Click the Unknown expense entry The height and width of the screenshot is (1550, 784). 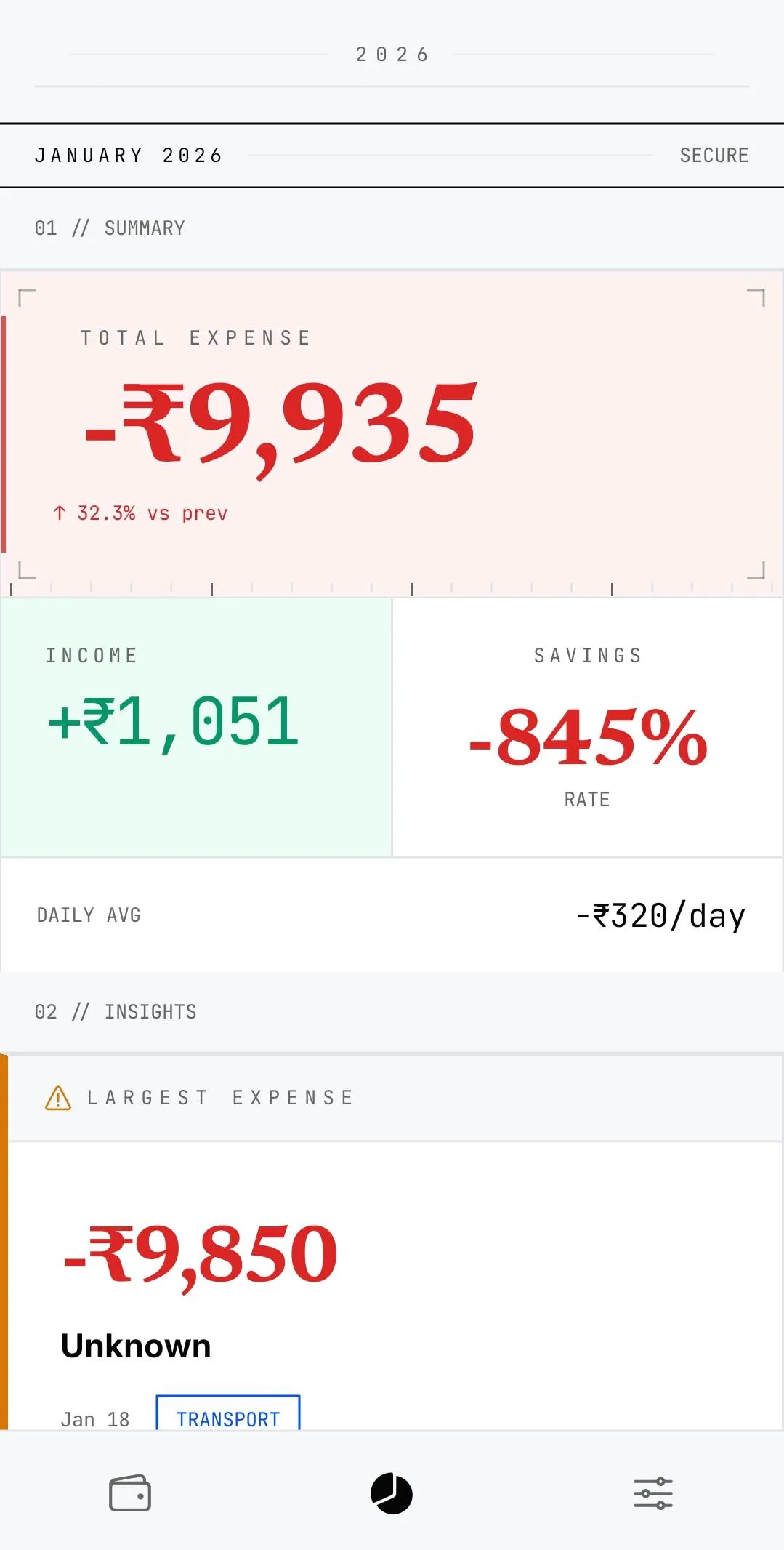(x=137, y=1344)
